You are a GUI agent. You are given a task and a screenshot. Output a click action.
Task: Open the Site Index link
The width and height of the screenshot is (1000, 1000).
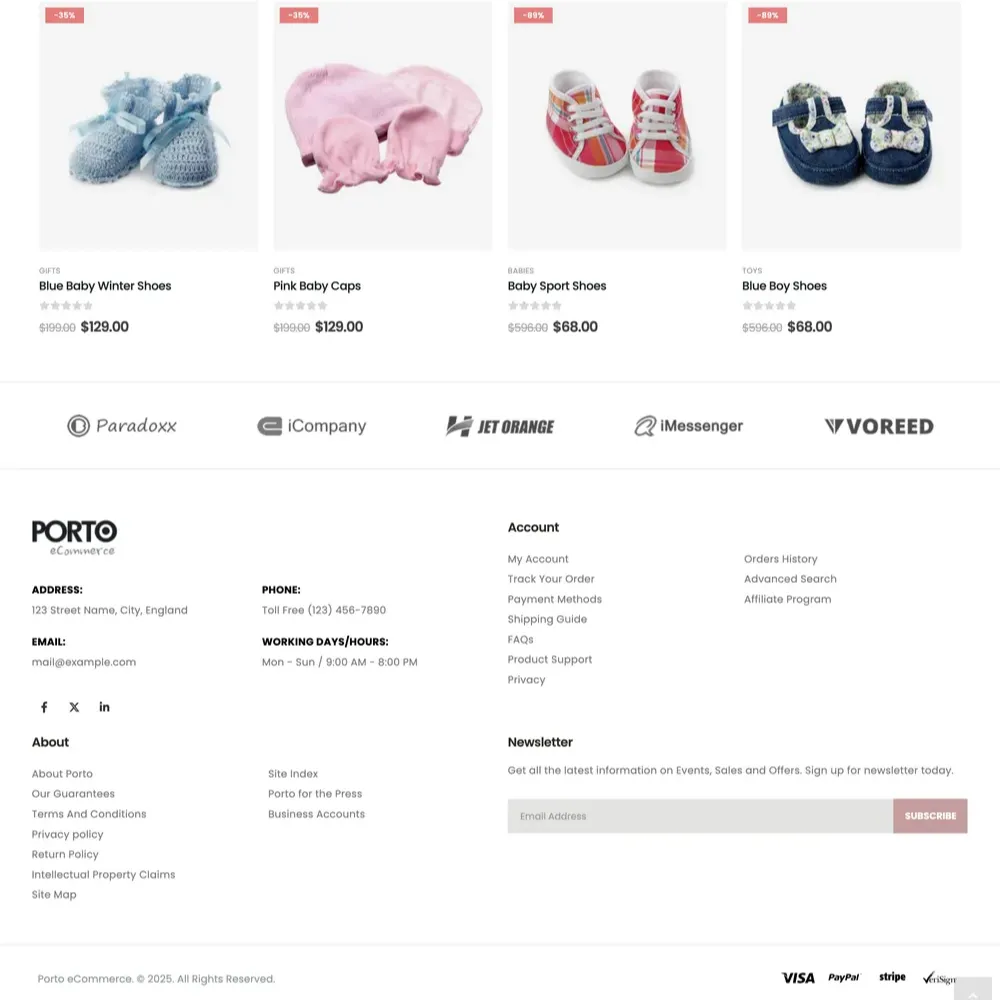(293, 774)
